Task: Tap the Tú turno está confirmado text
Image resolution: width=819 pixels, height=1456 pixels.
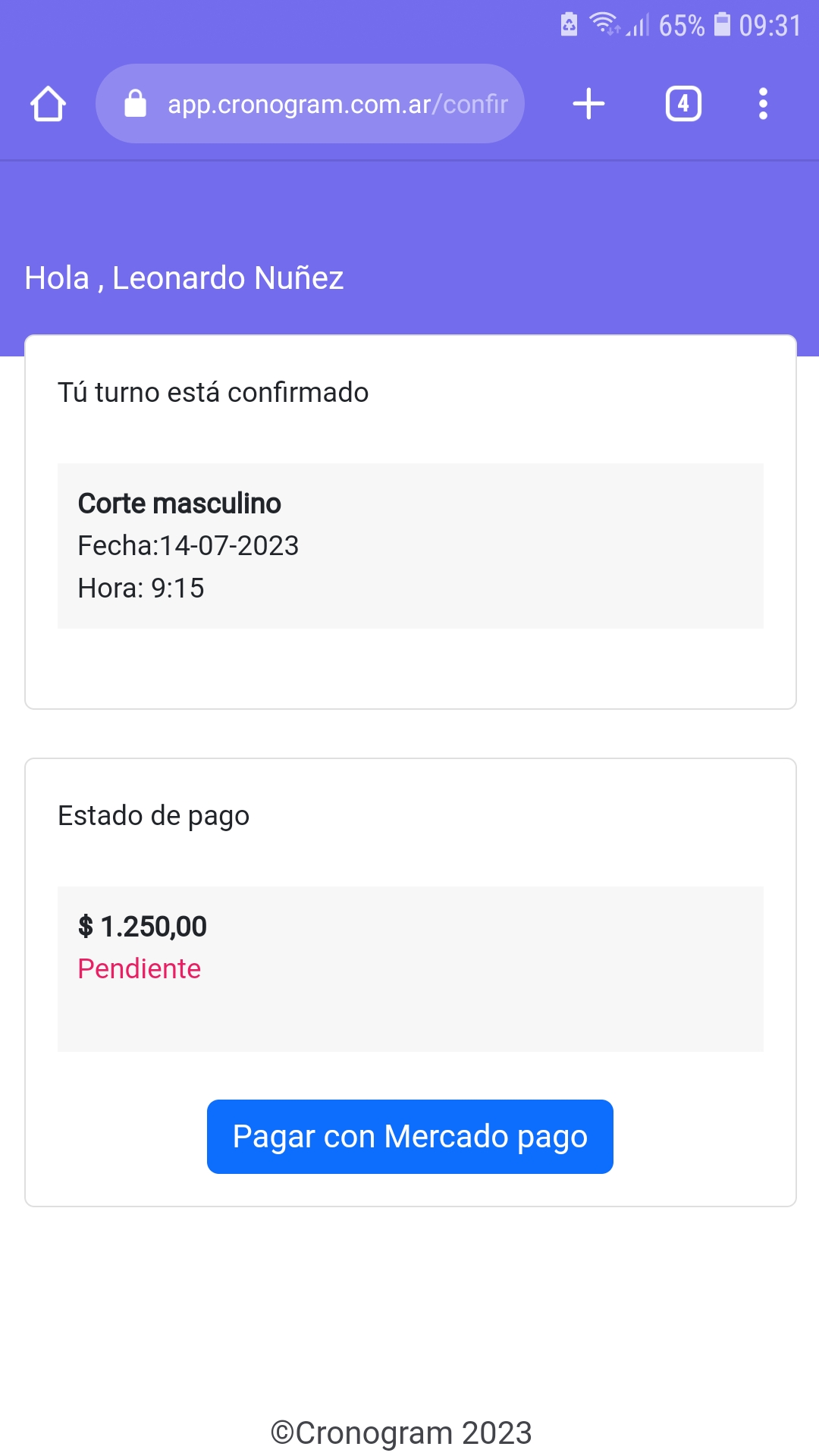Action: tap(214, 392)
